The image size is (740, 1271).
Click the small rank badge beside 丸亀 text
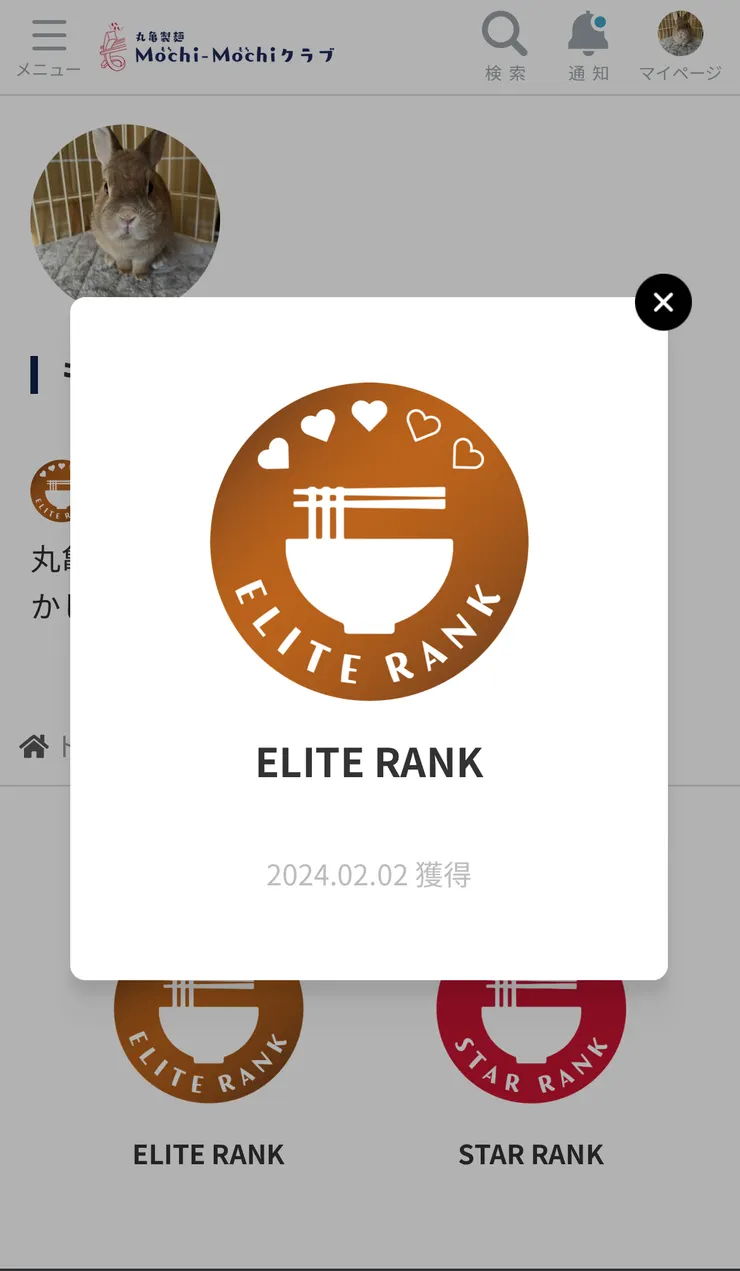coord(58,491)
